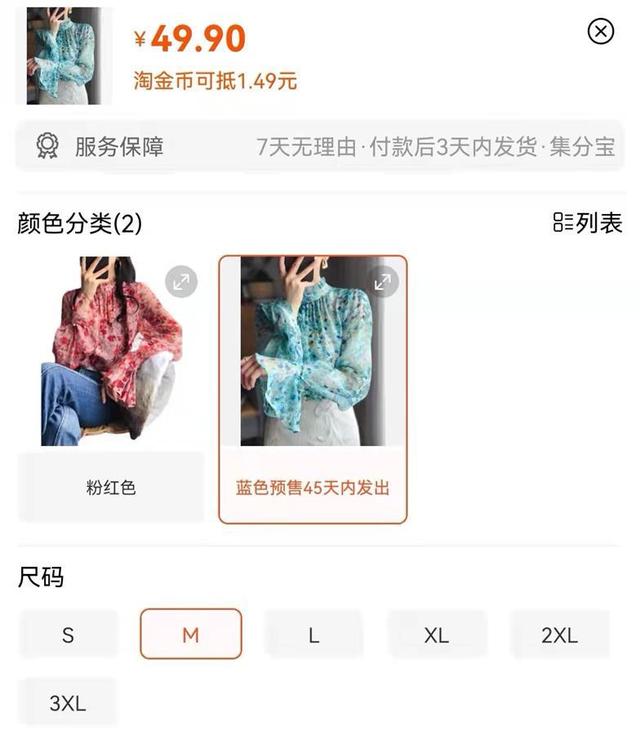Image resolution: width=640 pixels, height=735 pixels.
Task: Select size S
Action: (68, 635)
